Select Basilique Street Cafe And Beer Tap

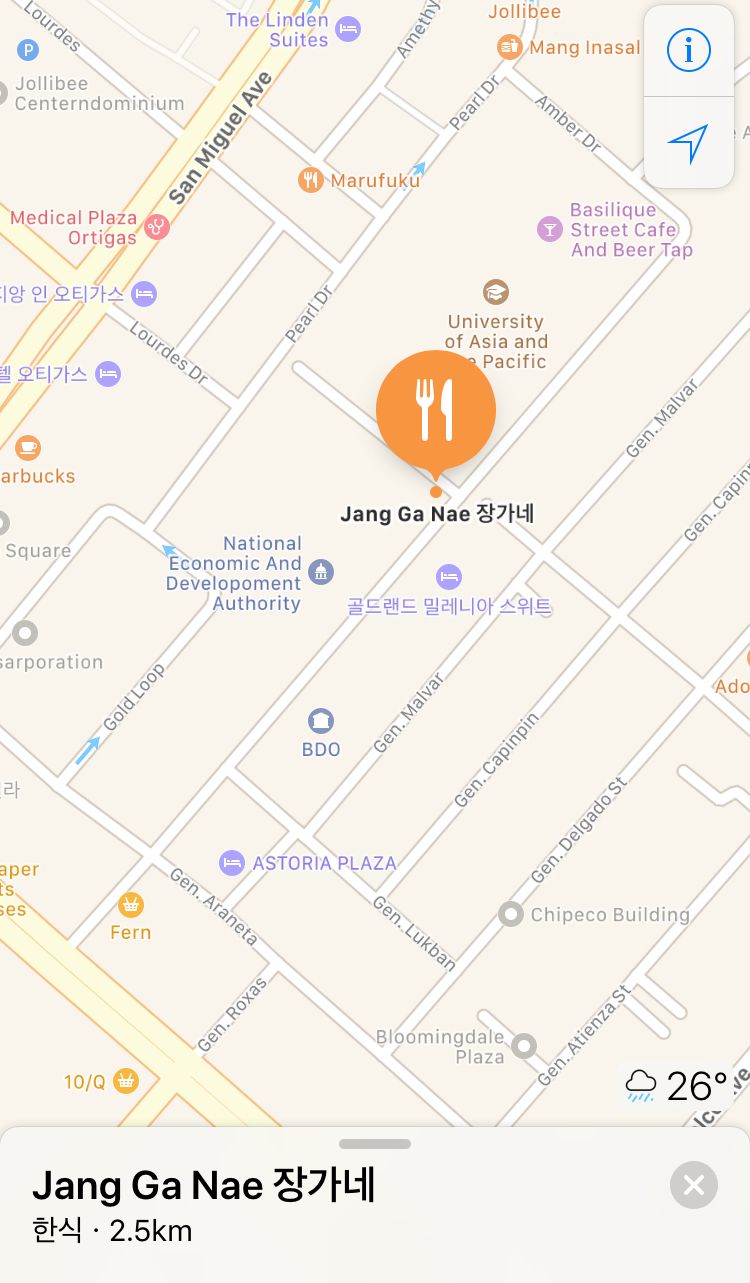(550, 229)
